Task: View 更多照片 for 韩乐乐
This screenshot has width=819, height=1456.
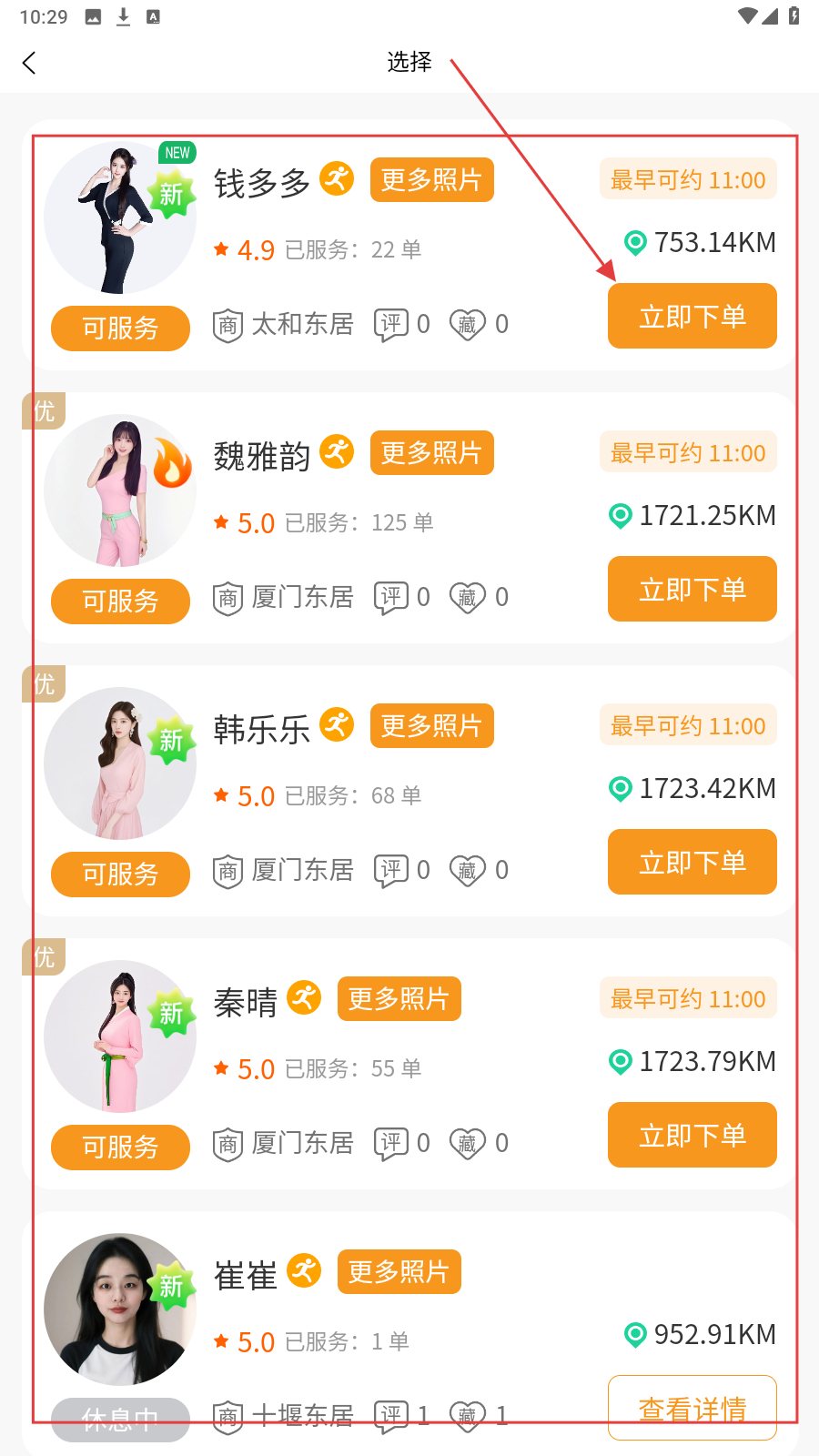Action: (431, 726)
